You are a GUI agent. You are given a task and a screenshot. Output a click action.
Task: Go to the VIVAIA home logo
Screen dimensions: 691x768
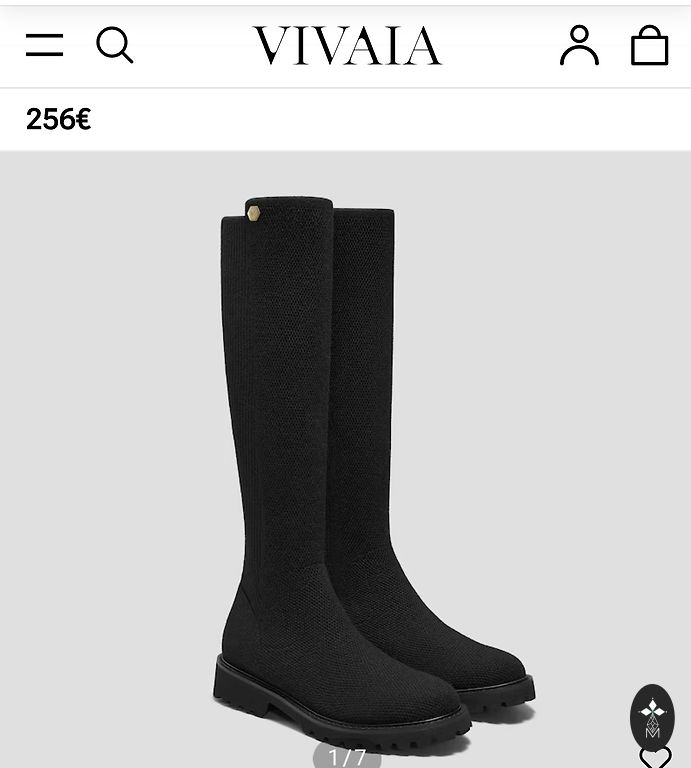pyautogui.click(x=346, y=46)
